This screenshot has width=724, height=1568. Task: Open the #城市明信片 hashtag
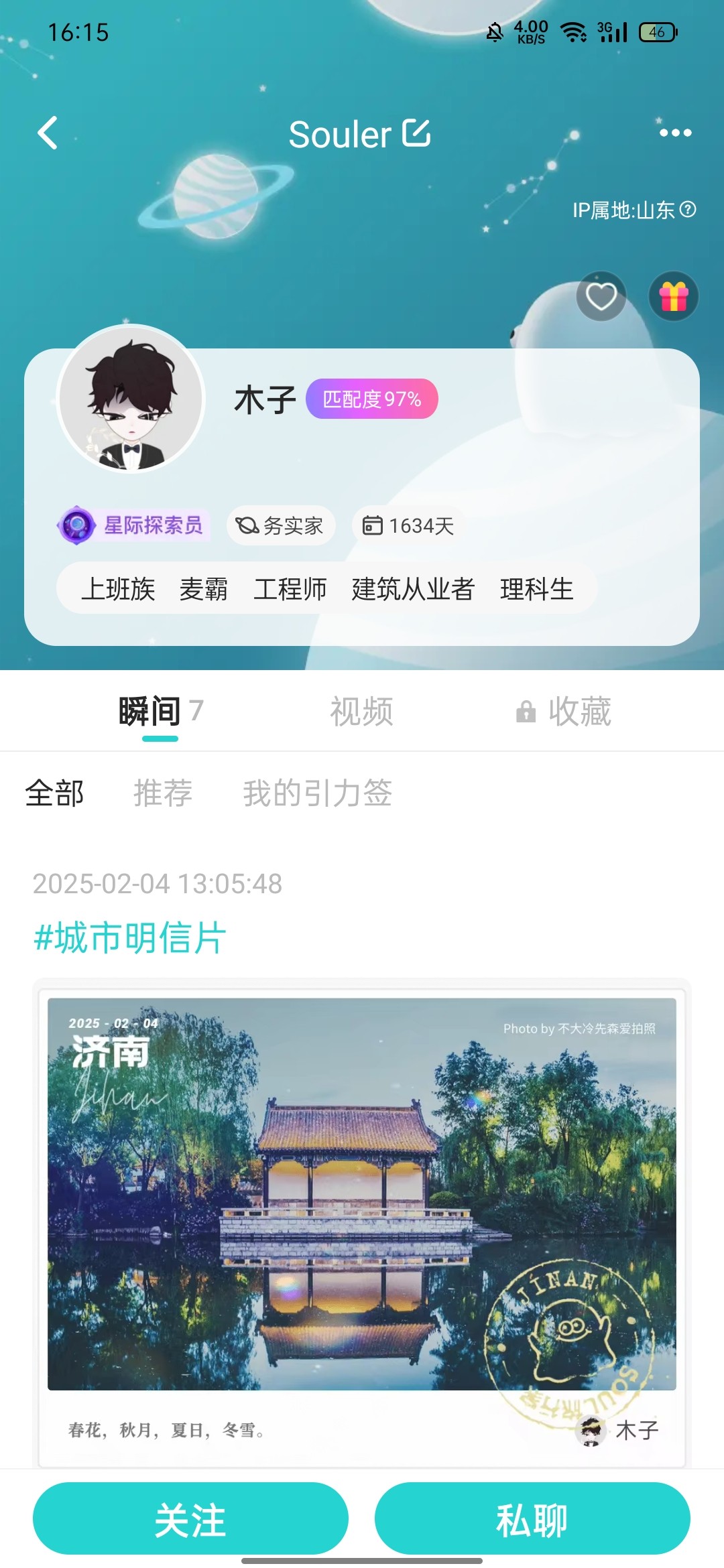click(x=130, y=937)
